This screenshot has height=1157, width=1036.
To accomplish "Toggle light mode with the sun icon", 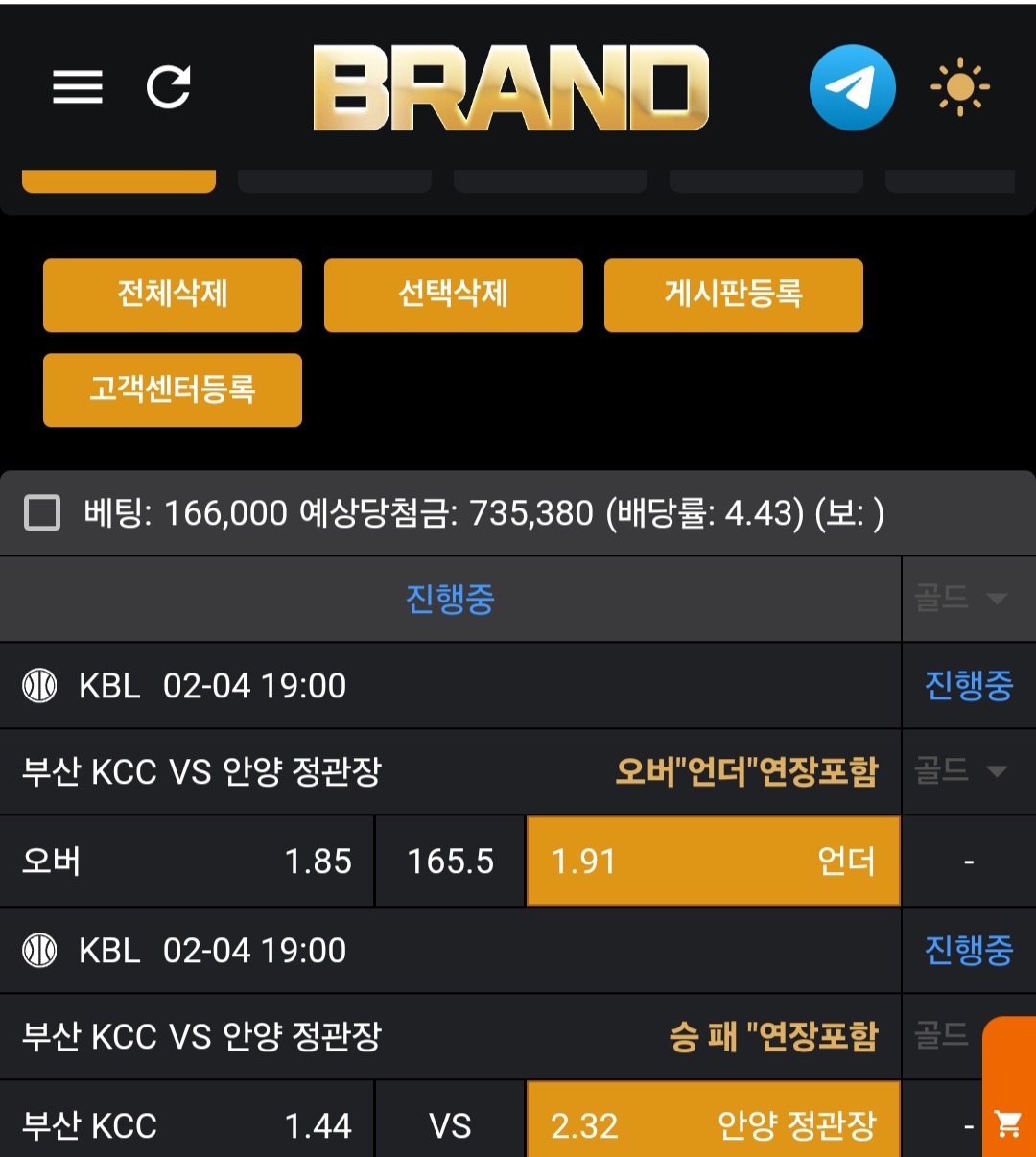I will (x=959, y=87).
